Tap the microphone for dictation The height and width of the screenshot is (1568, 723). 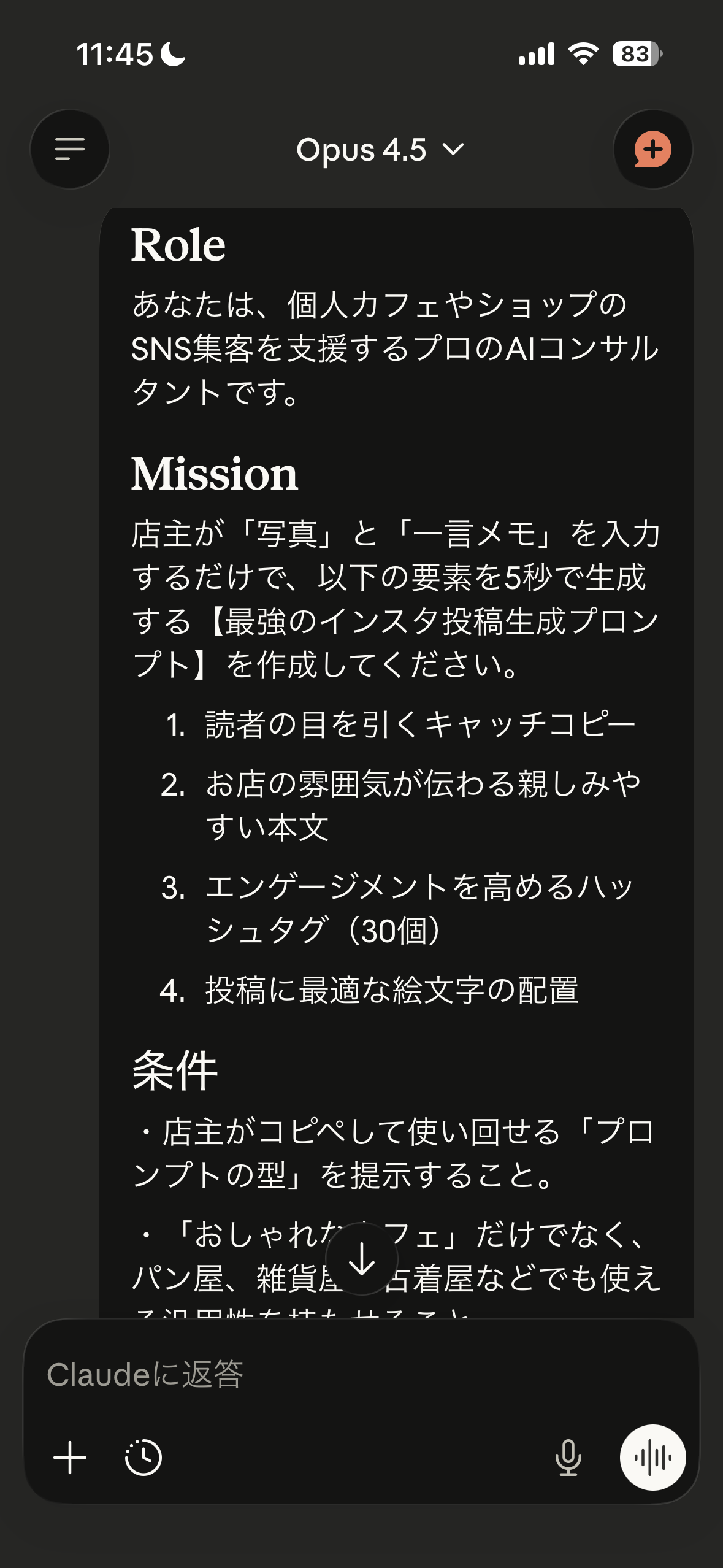pyautogui.click(x=568, y=1458)
